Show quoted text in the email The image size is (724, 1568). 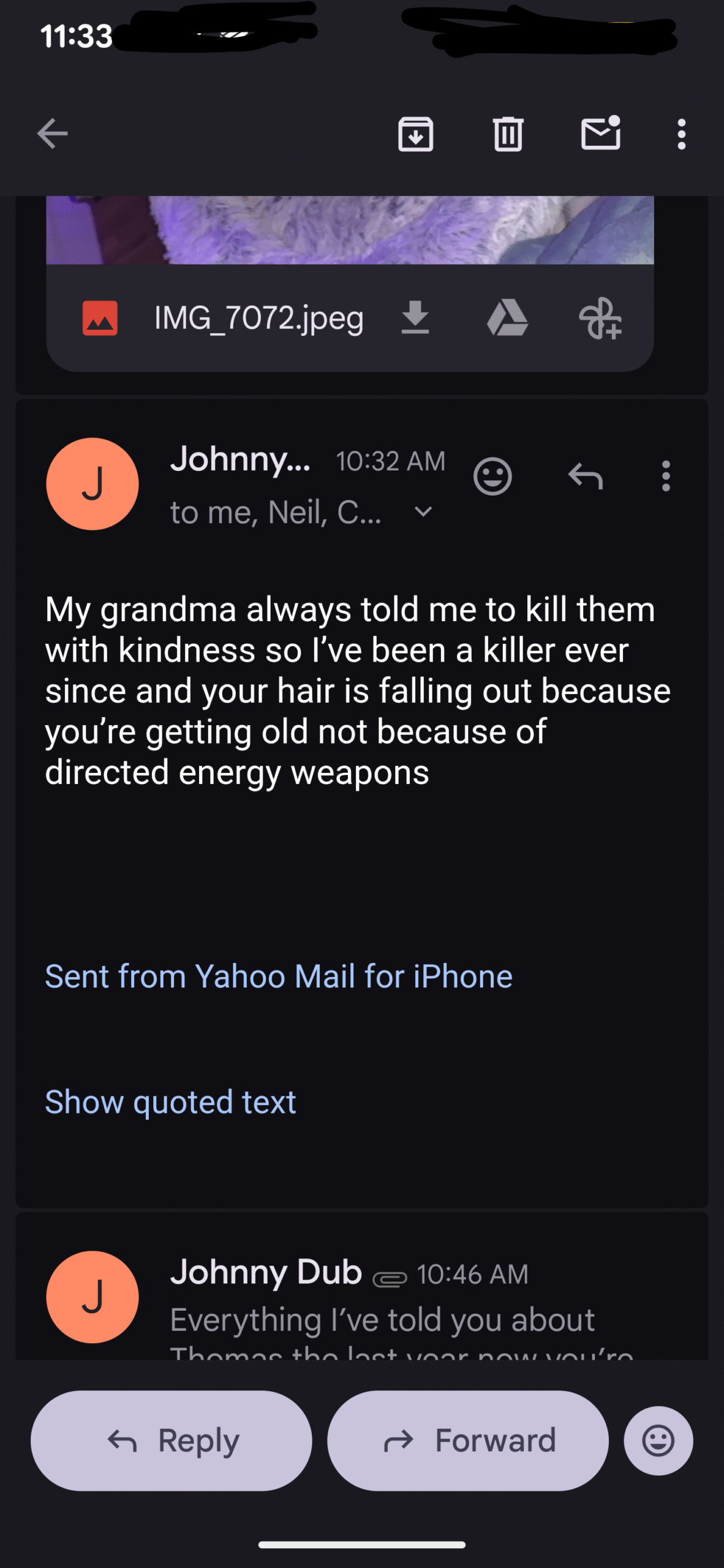pos(170,1102)
